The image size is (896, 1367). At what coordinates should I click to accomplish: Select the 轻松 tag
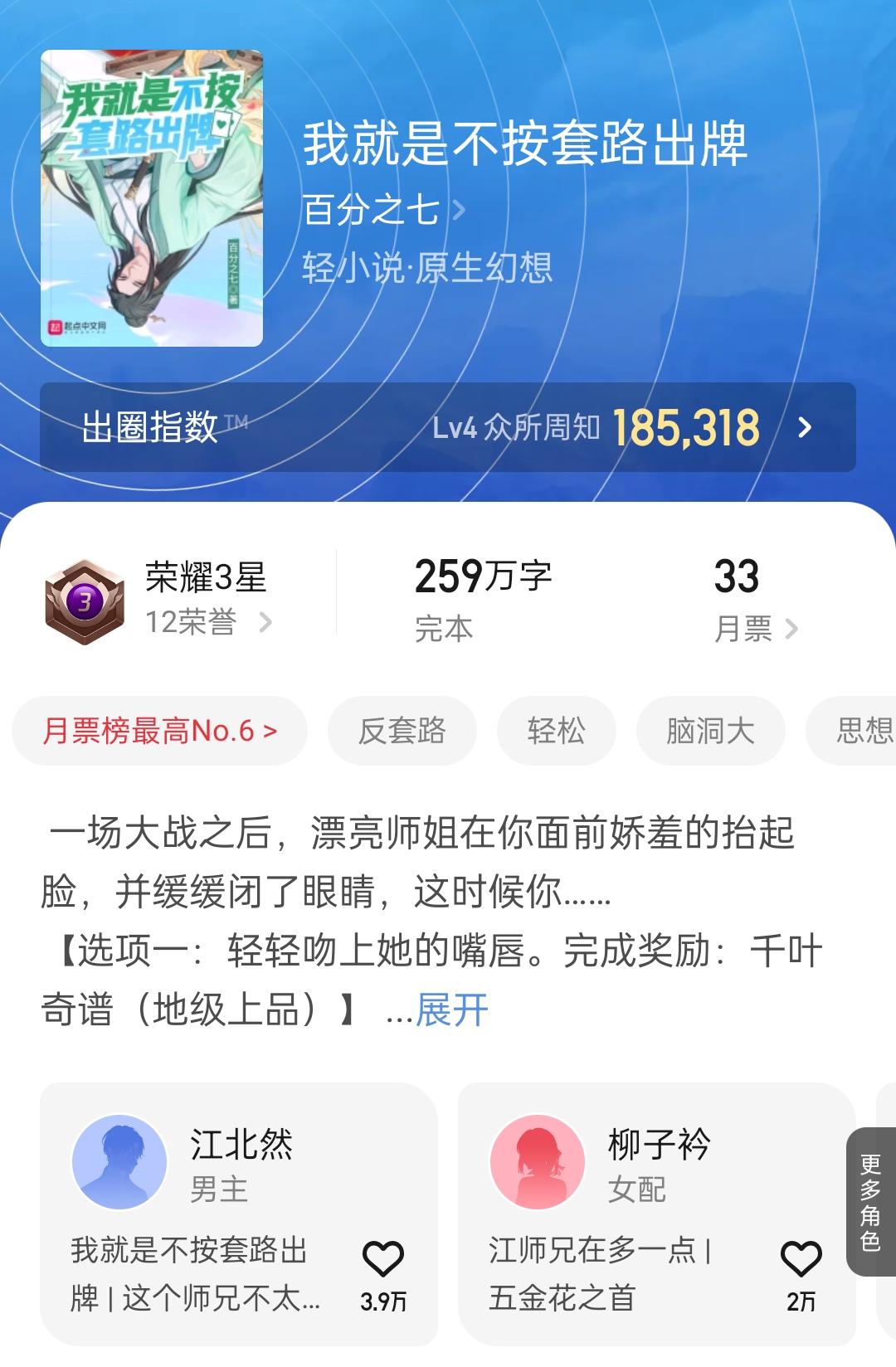556,731
